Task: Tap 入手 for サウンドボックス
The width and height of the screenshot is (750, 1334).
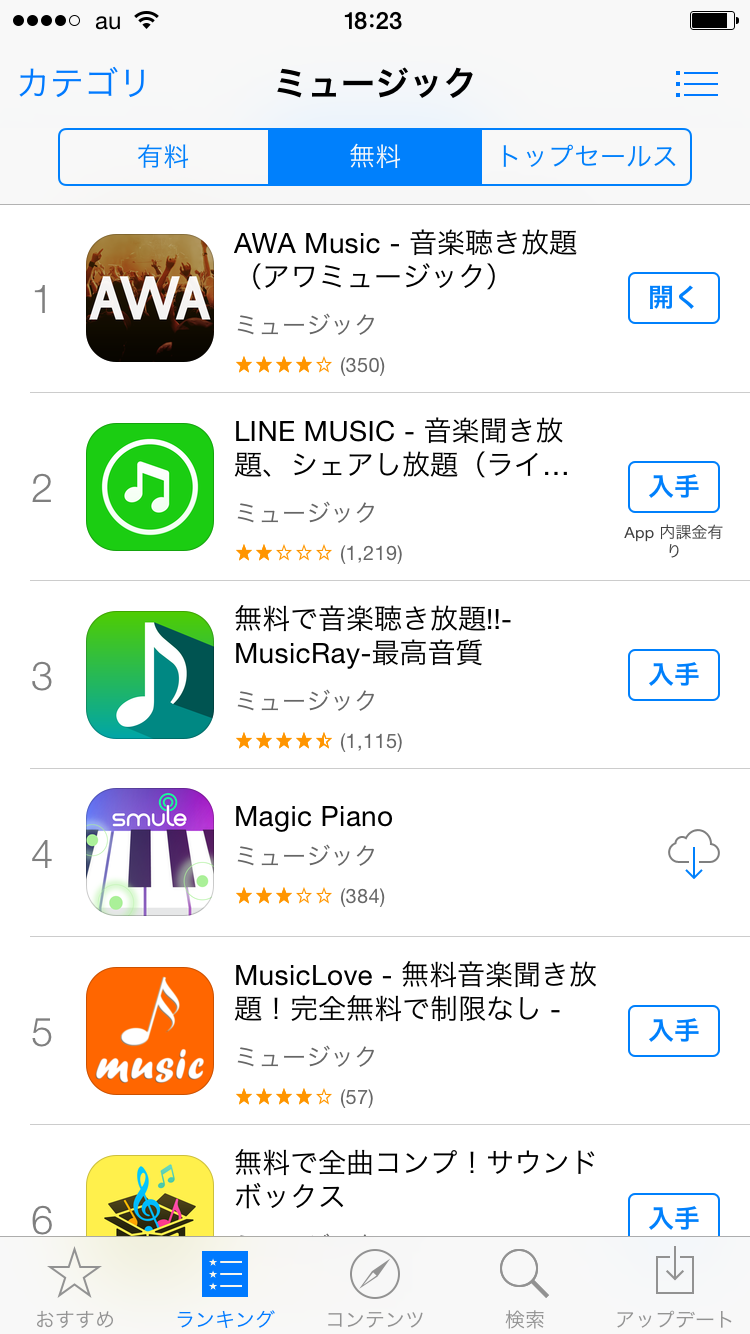Action: [673, 1217]
